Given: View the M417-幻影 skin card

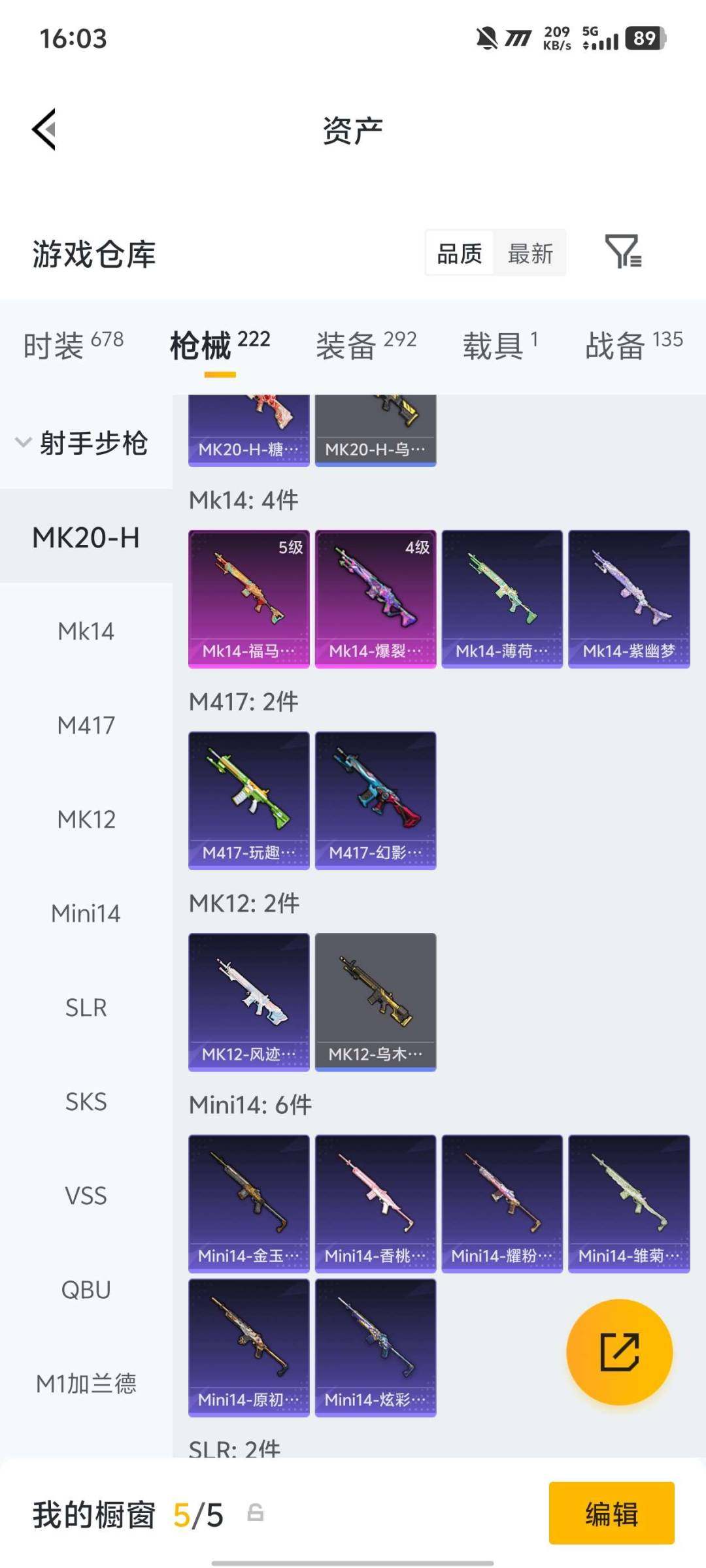Looking at the screenshot, I should tap(375, 800).
